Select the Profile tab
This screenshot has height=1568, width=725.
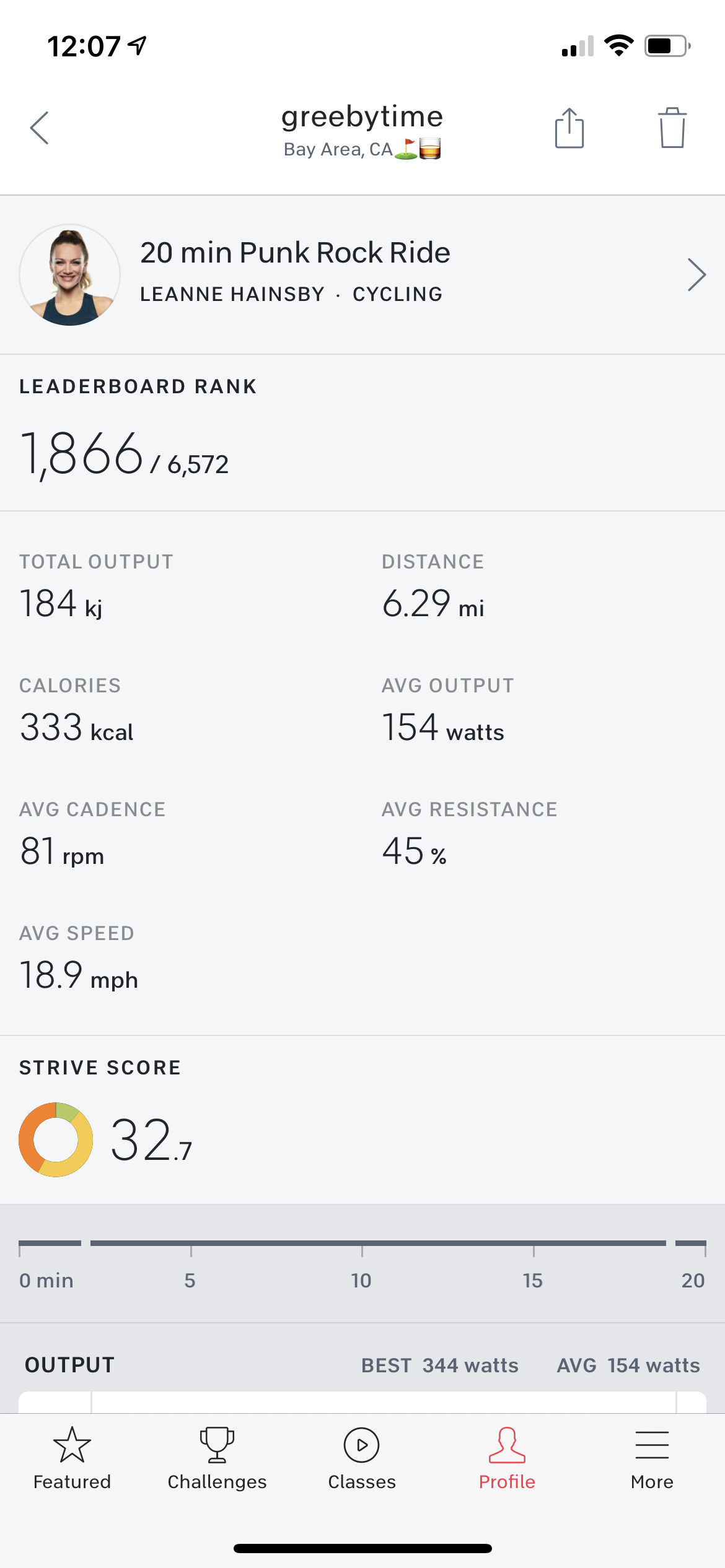pos(507,1457)
